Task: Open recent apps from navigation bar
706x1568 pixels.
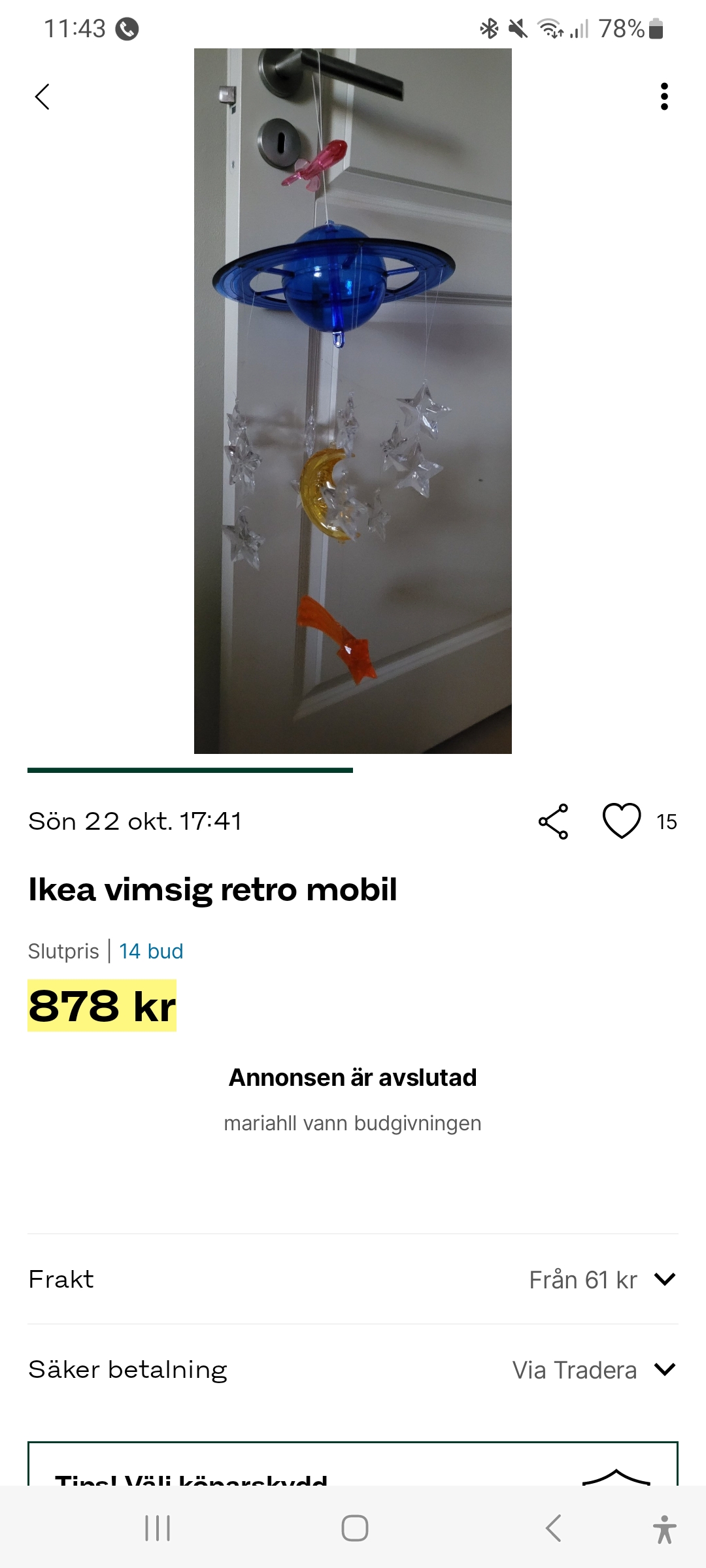Action: click(158, 1528)
